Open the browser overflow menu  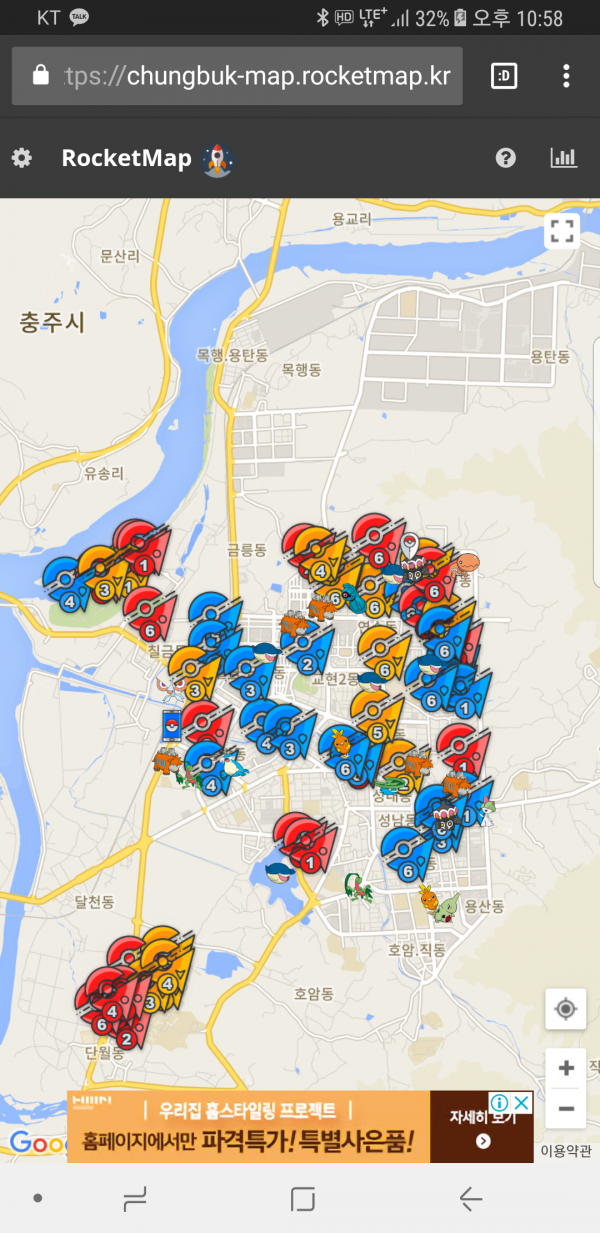566,76
